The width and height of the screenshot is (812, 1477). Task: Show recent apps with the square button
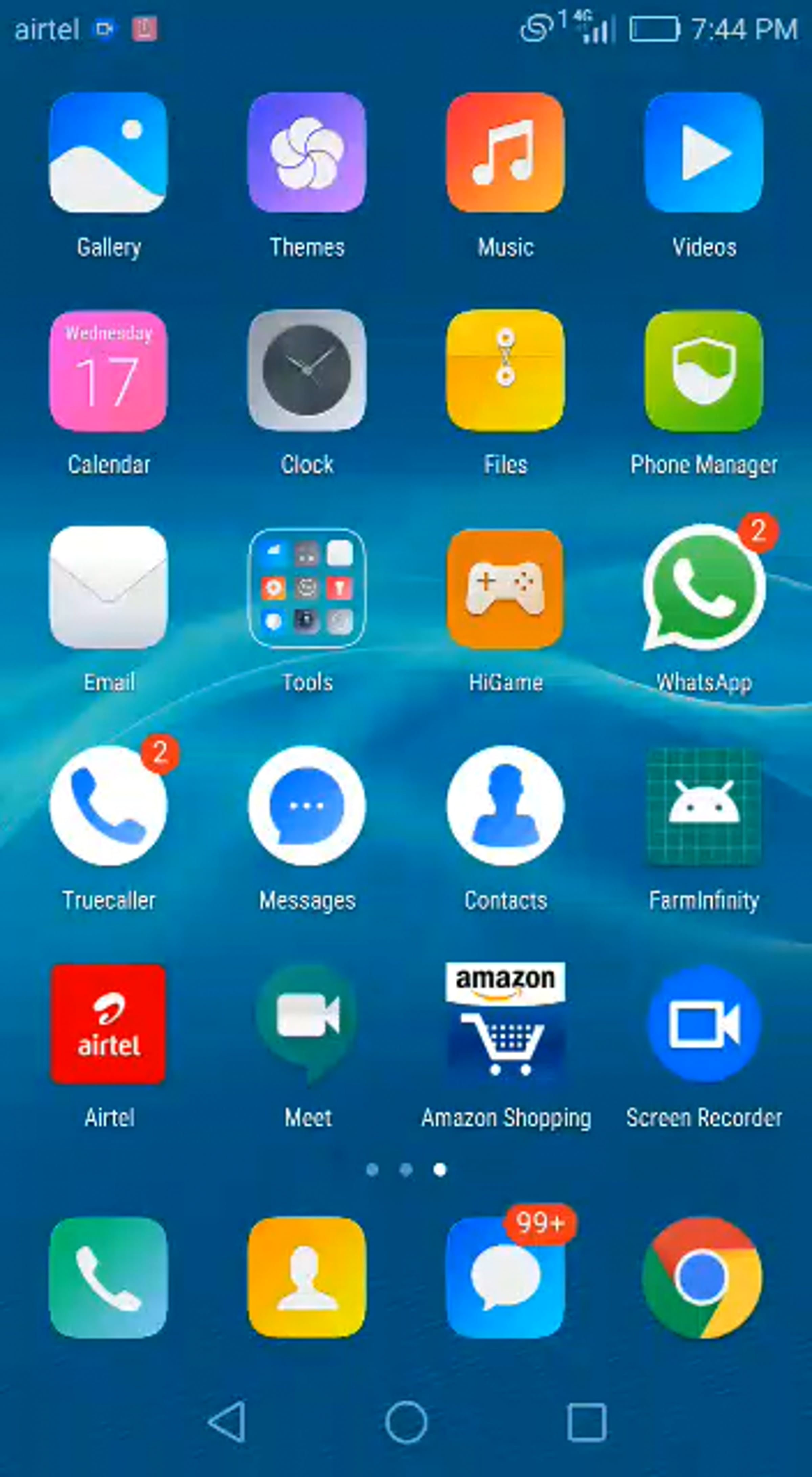(587, 1423)
